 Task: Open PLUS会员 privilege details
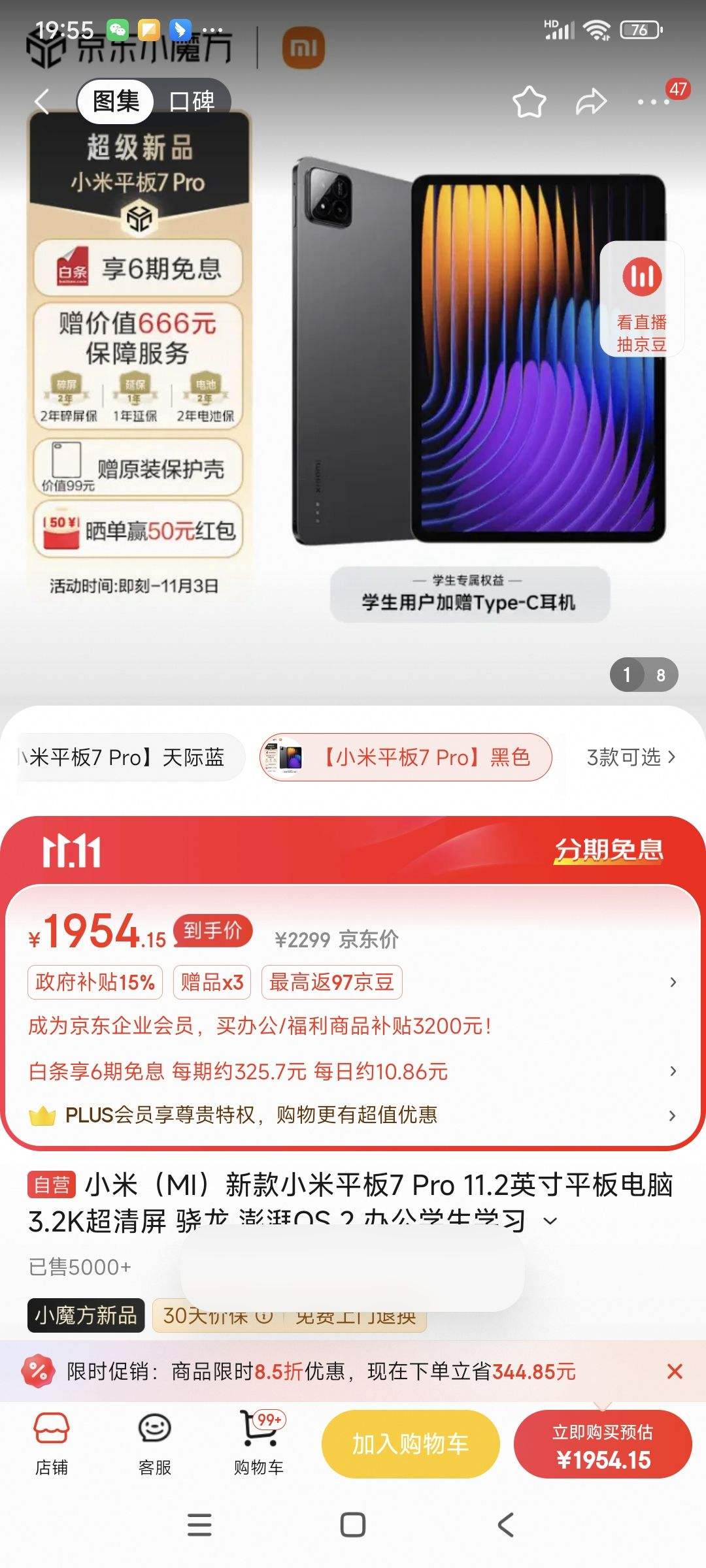(x=353, y=1116)
